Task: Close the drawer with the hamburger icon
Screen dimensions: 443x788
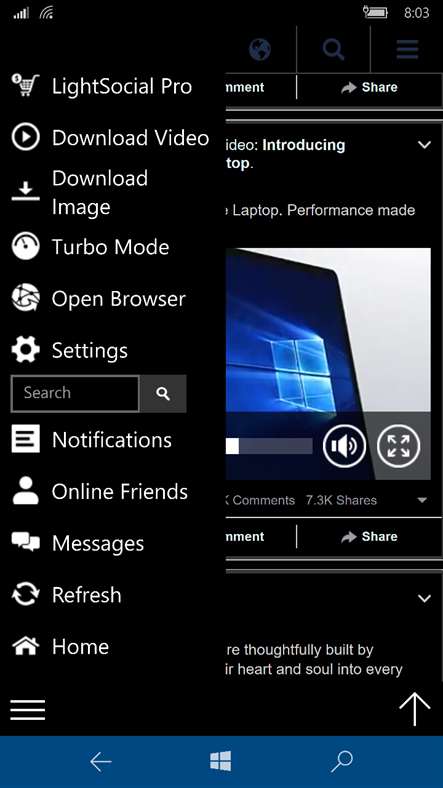Action: click(28, 710)
